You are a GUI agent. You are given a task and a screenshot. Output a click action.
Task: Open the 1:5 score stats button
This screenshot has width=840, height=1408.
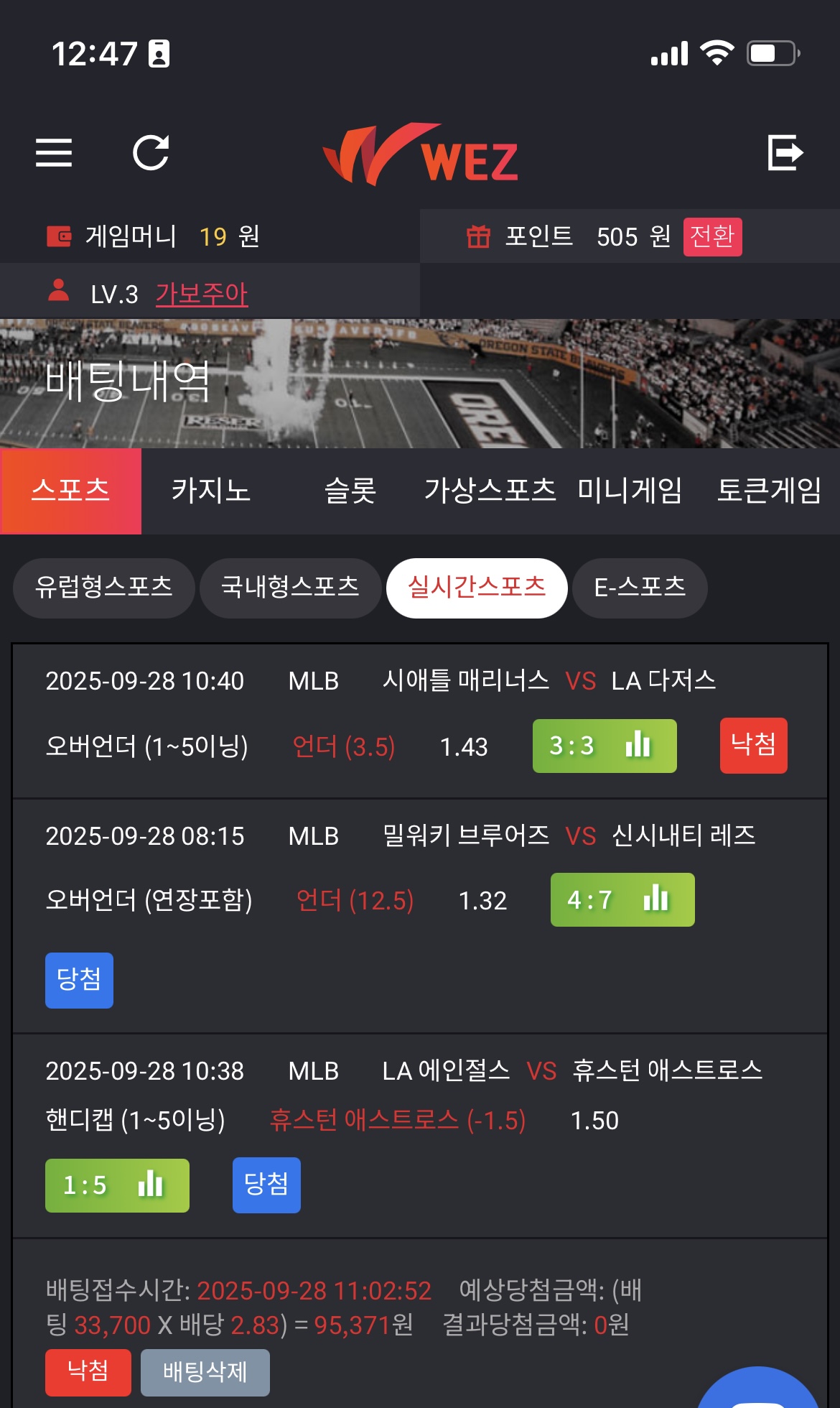(117, 1185)
